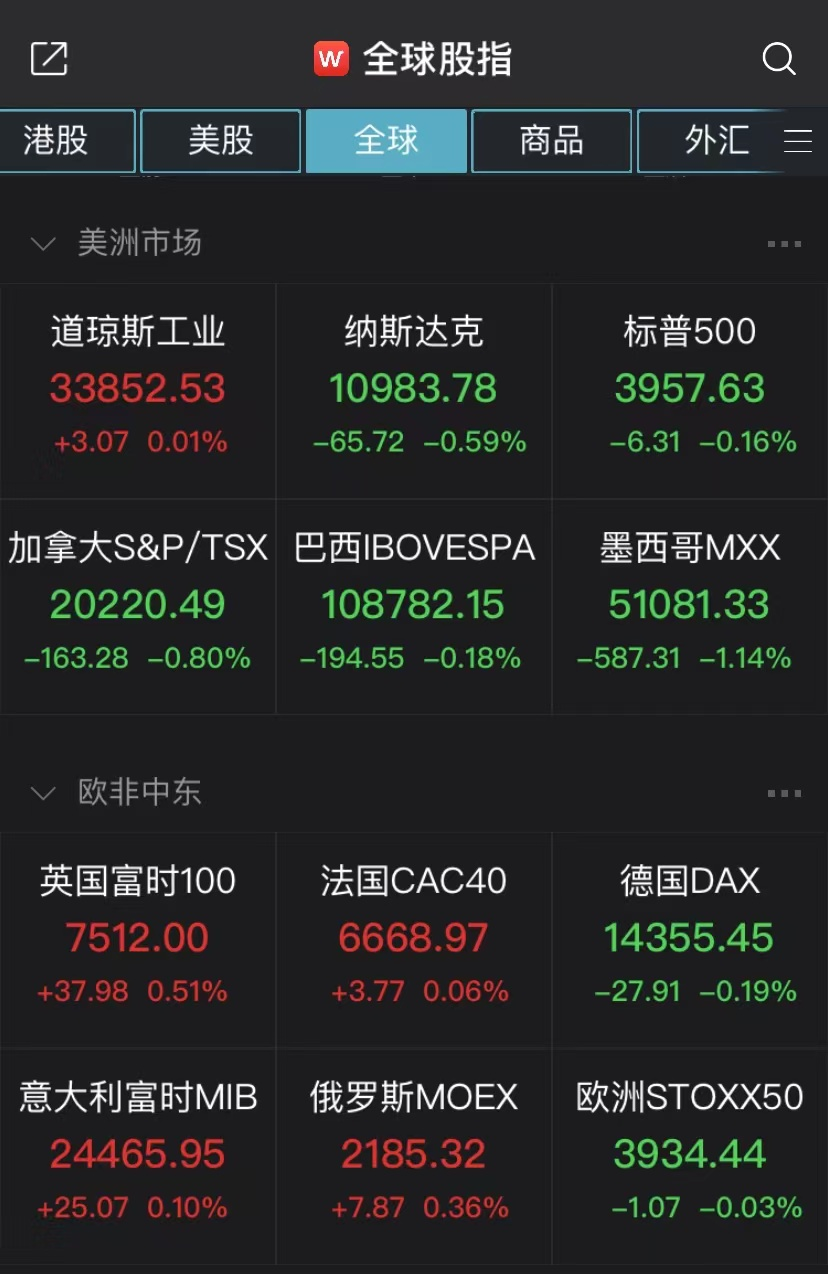
Task: Open the 道琼斯工业 index card
Action: [138, 391]
